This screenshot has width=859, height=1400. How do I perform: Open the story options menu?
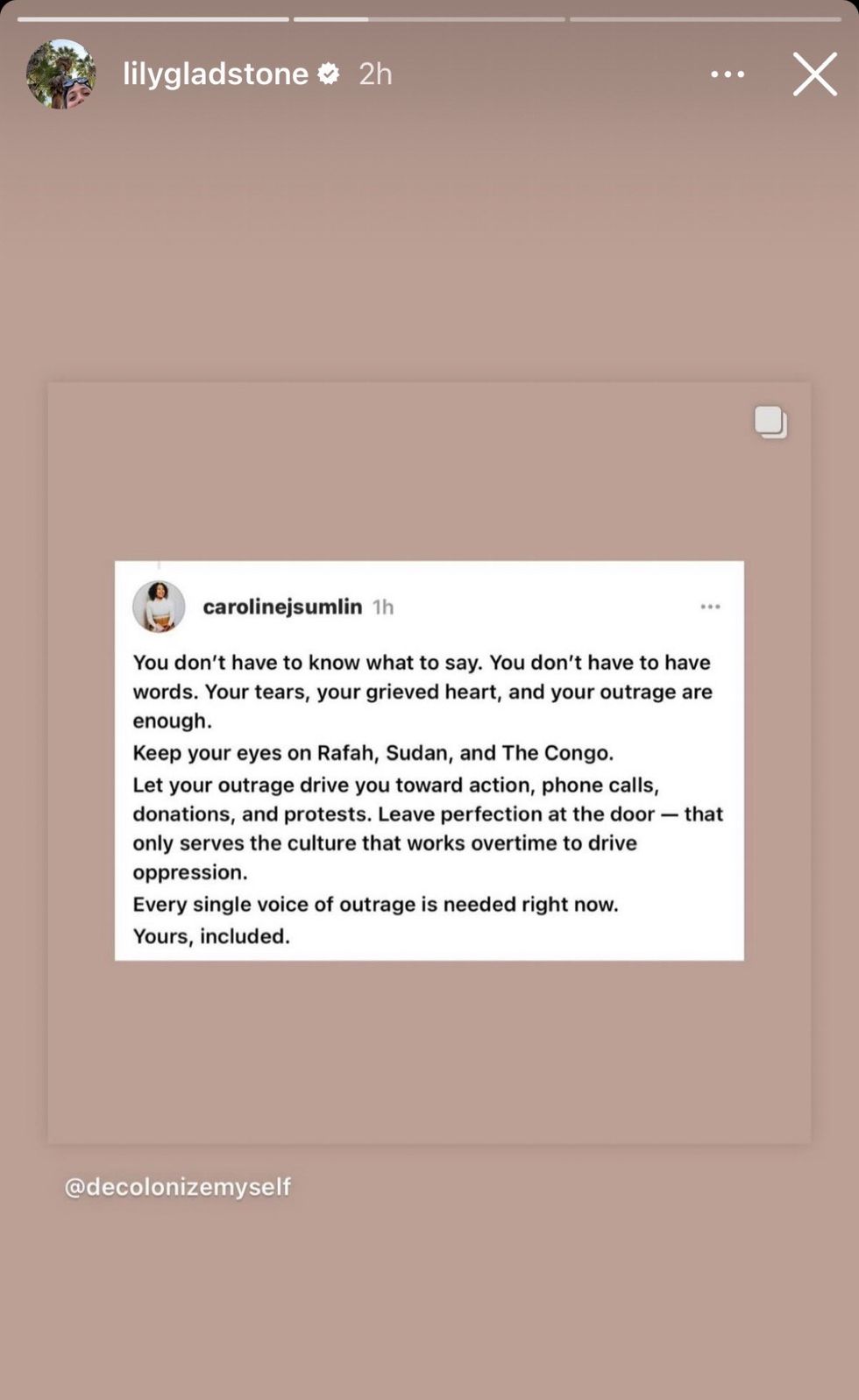[x=728, y=75]
